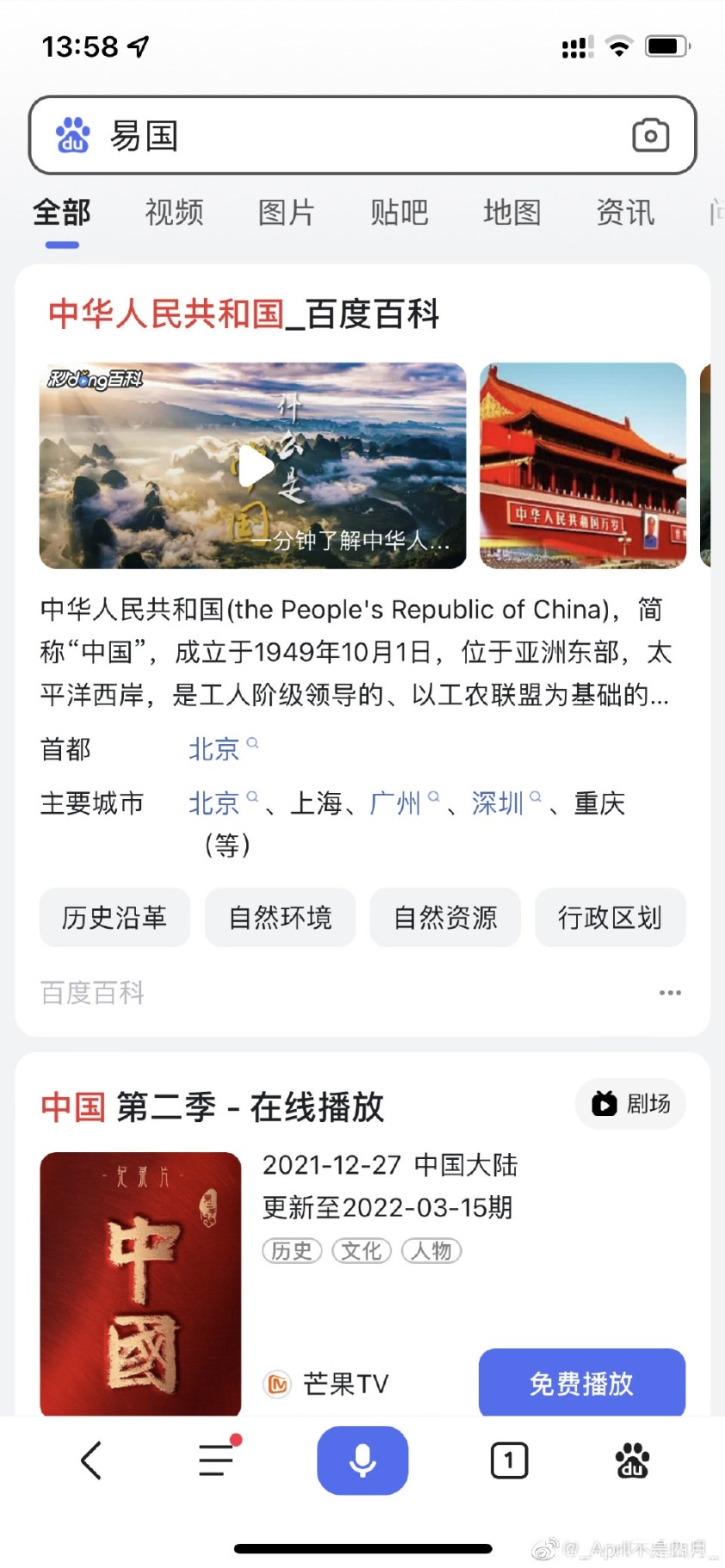Select the 历史沿革 chip
This screenshot has width=725, height=1568.
[115, 917]
